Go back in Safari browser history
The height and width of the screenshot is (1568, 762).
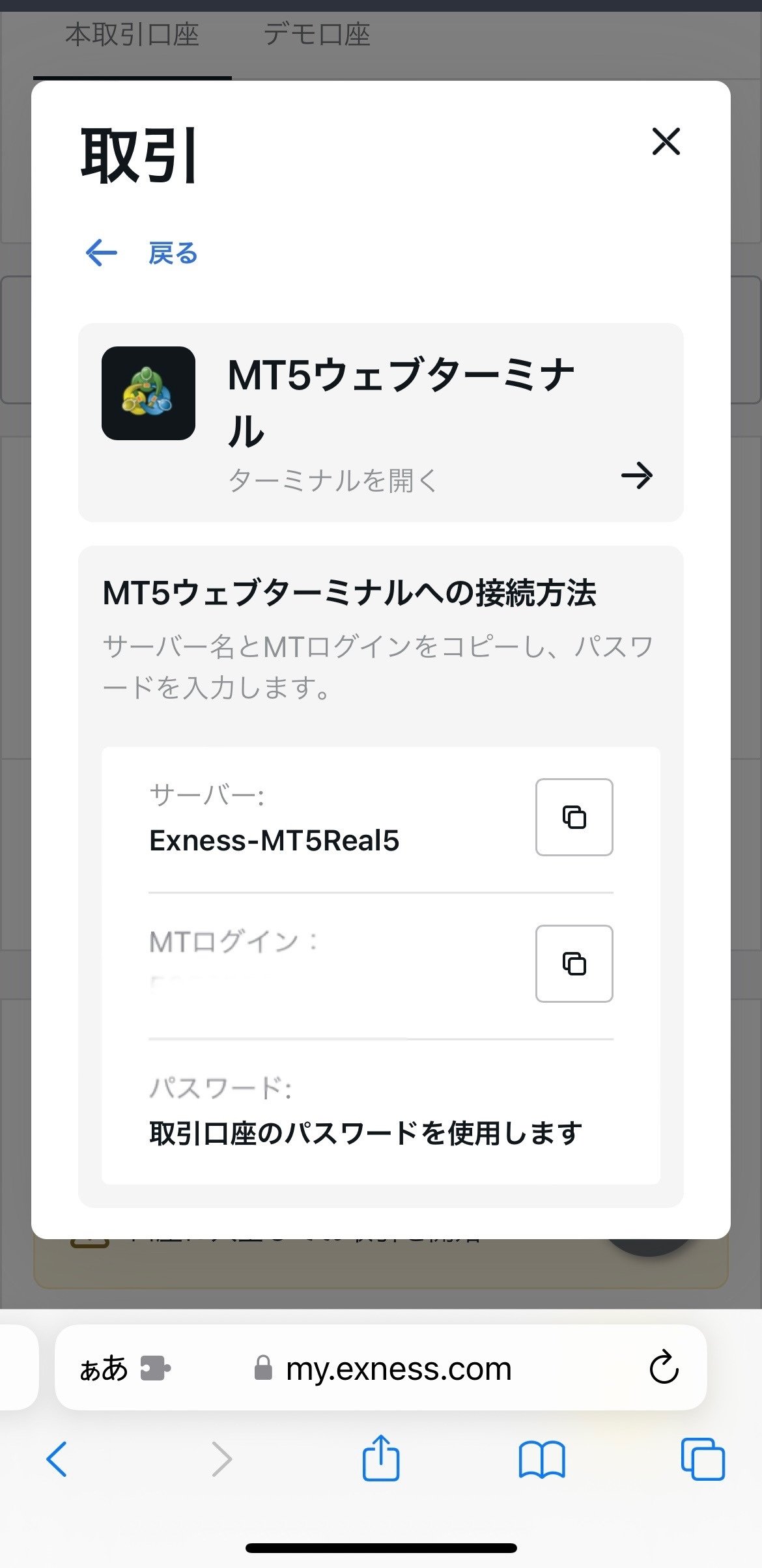click(x=57, y=1459)
